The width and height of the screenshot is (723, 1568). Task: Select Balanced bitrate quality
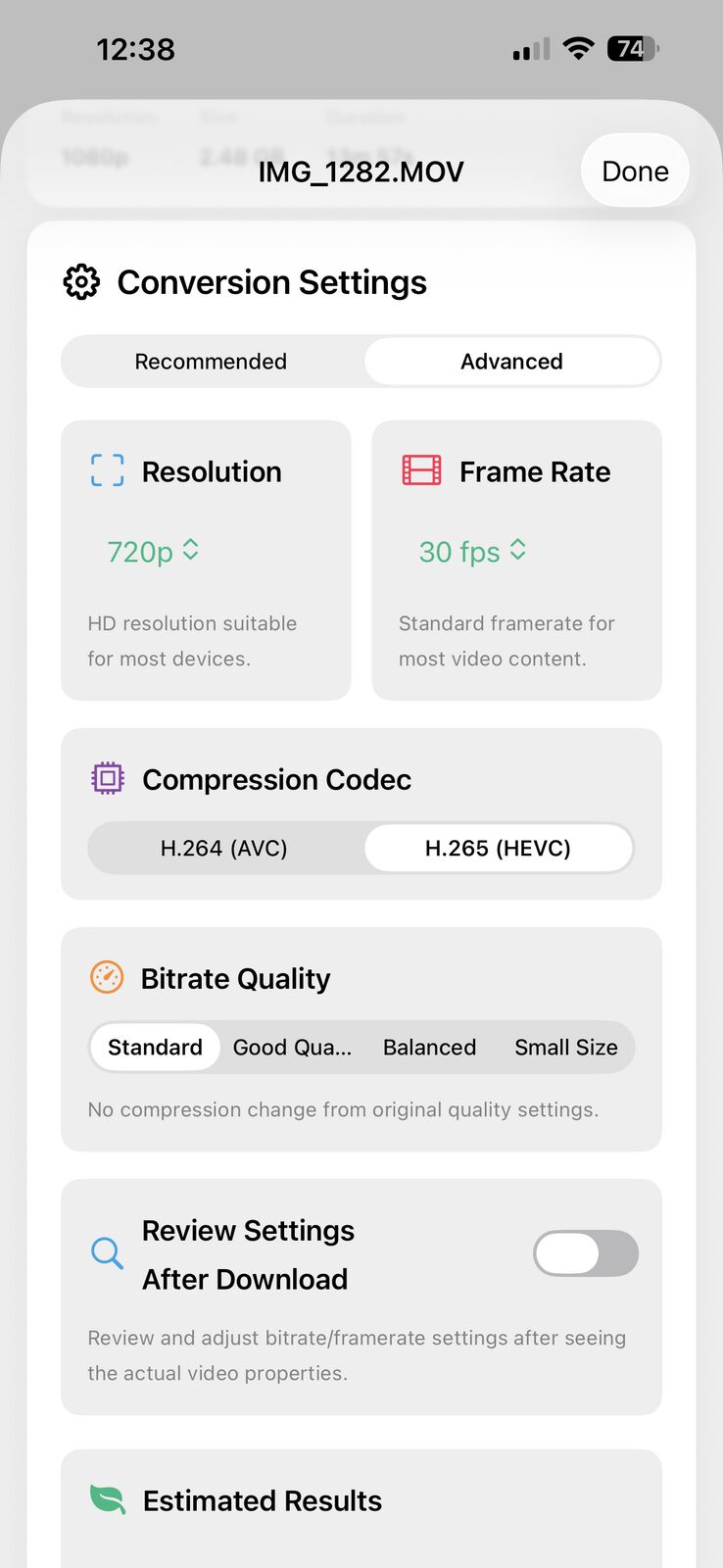click(429, 1048)
